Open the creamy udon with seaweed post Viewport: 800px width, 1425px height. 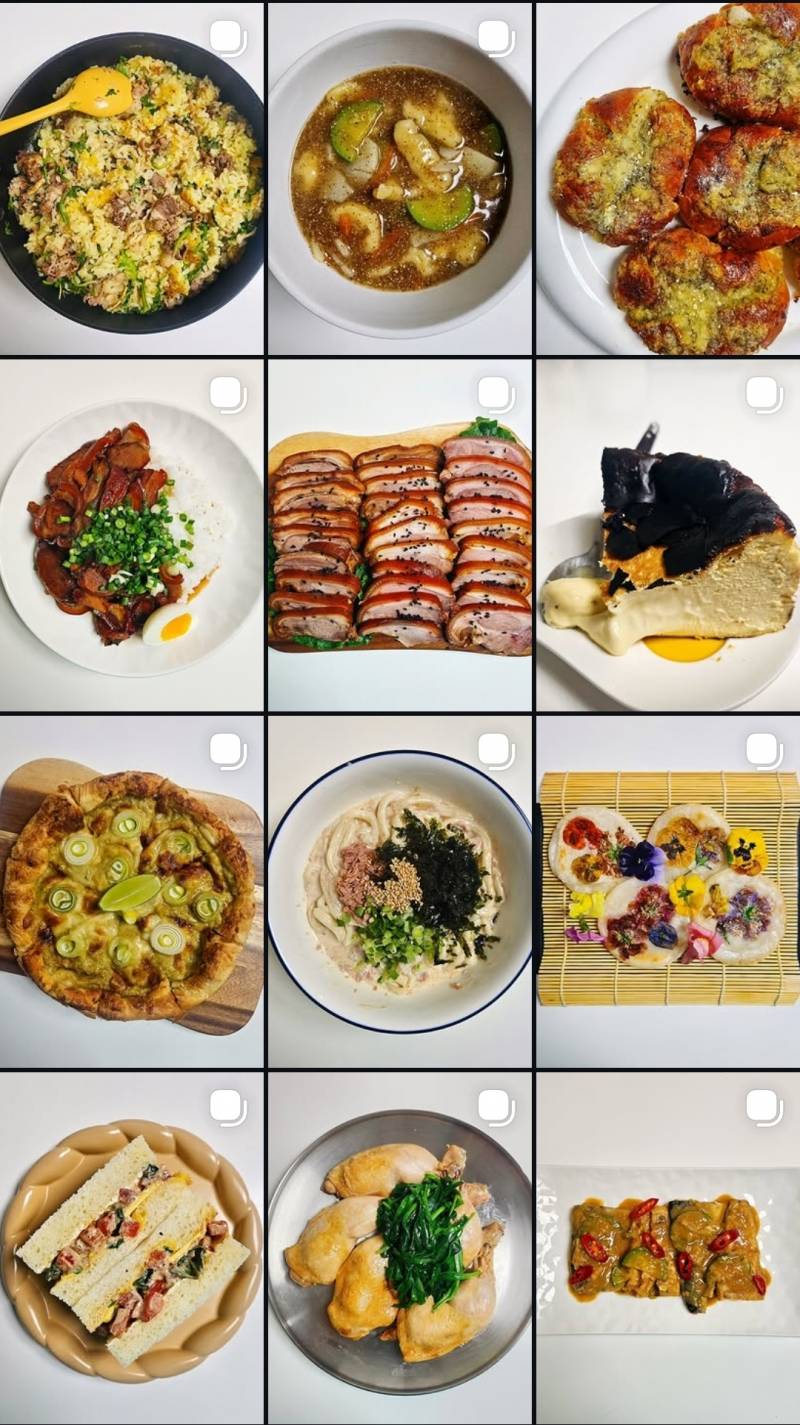(x=400, y=891)
